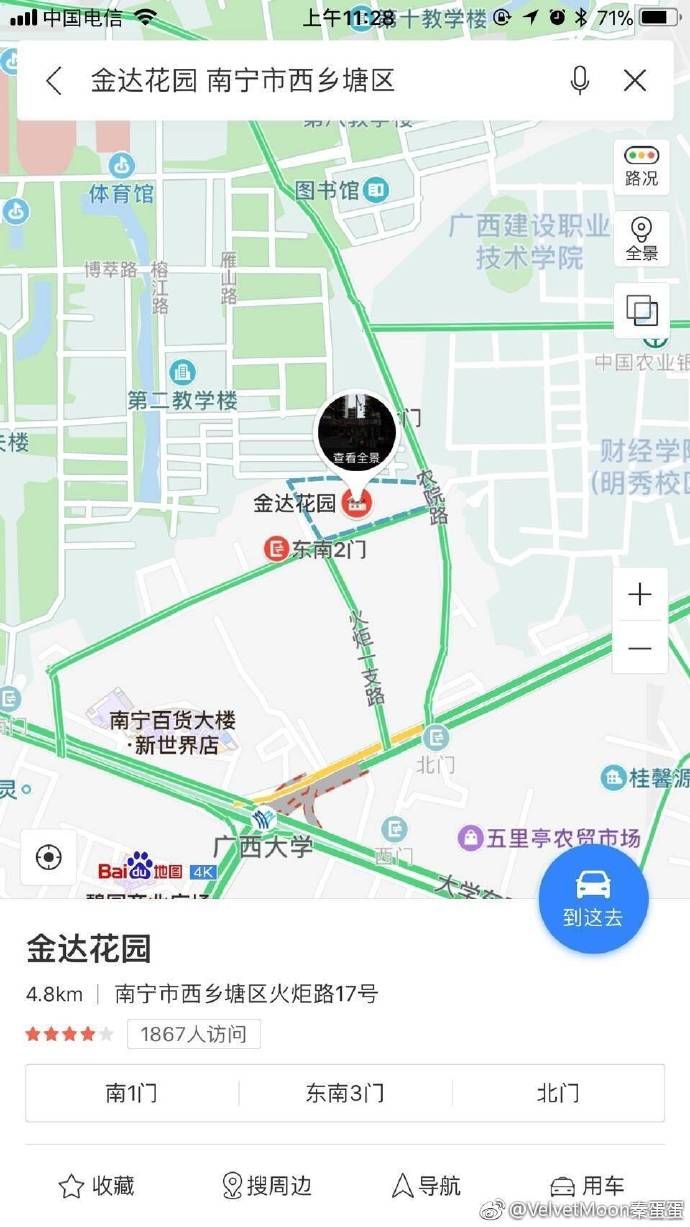The image size is (690, 1227).
Task: Start voice search with the microphone
Action: point(579,81)
